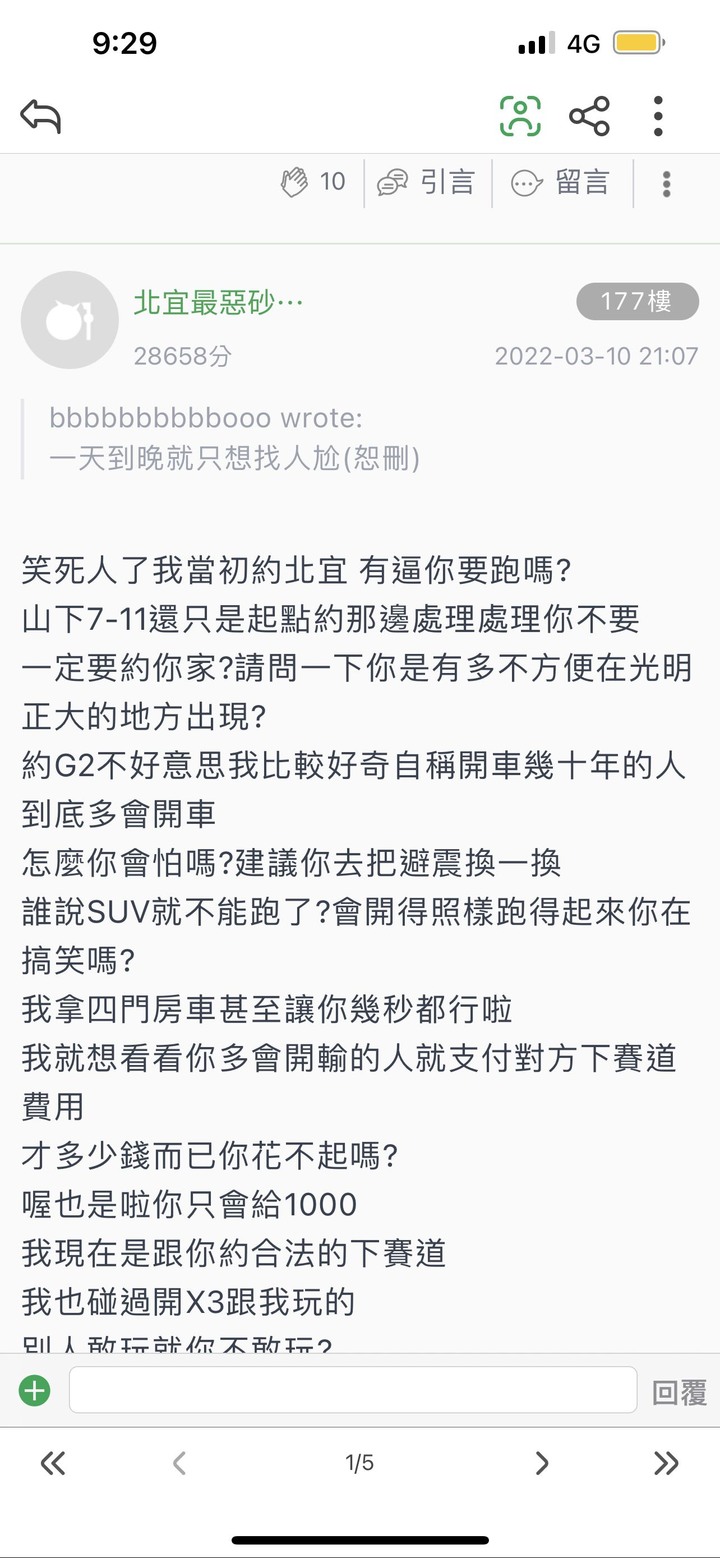Jump to the last page
Image resolution: width=720 pixels, height=1558 pixels.
pyautogui.click(x=666, y=1464)
